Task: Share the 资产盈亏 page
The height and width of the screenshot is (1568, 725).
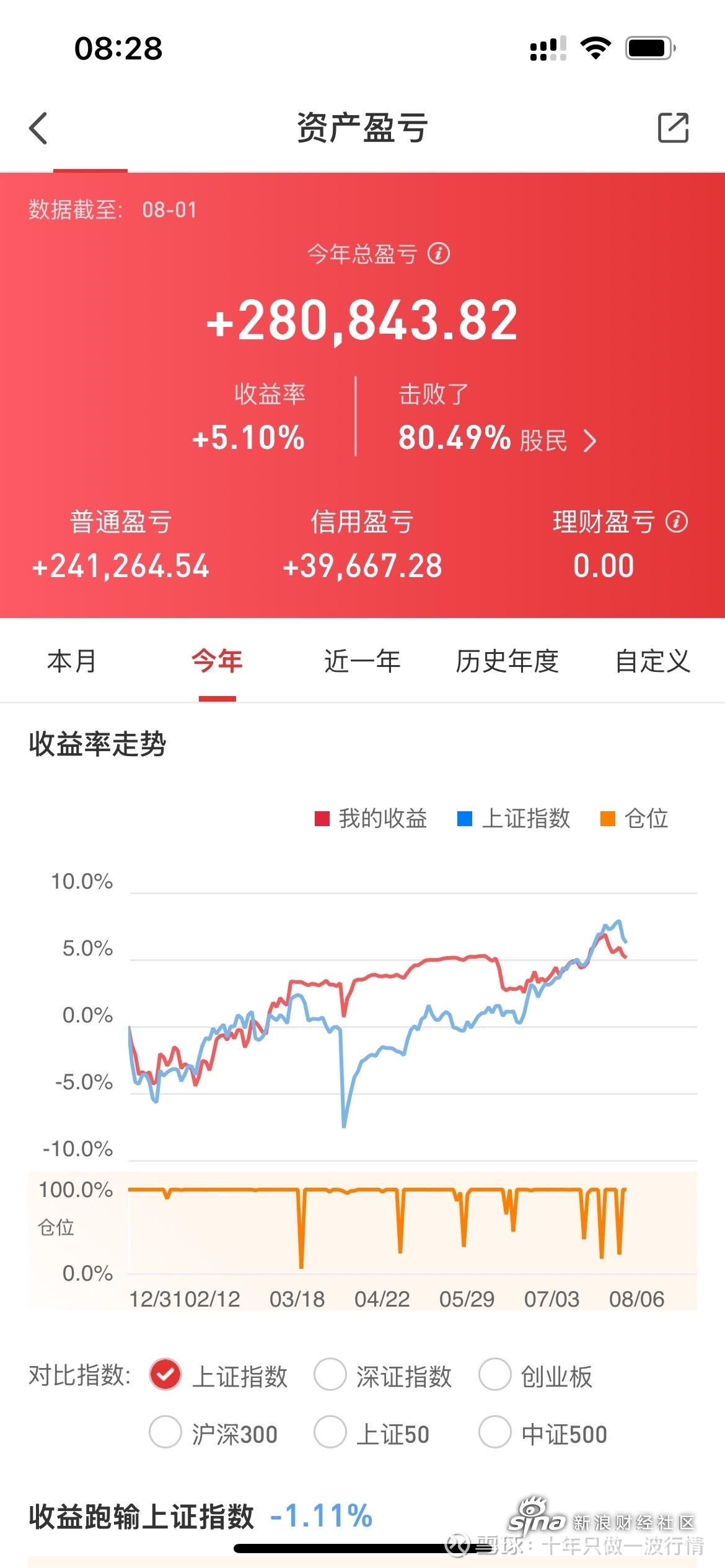Action: (x=672, y=128)
